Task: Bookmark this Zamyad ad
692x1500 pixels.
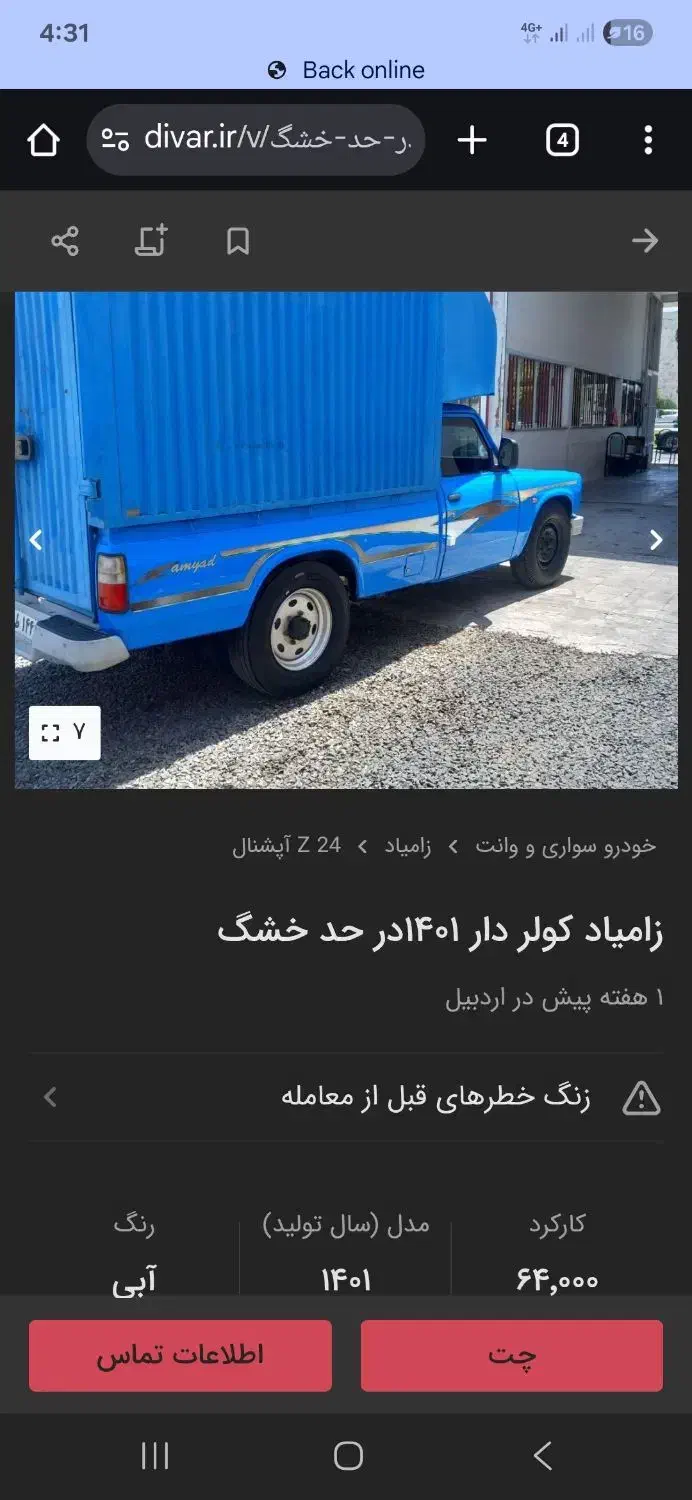Action: [238, 241]
